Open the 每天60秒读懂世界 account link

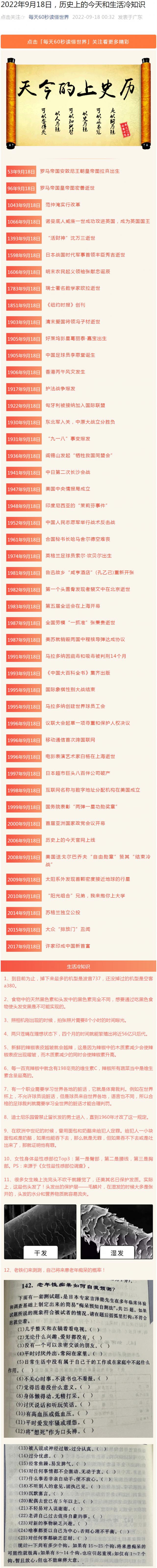click(x=49, y=17)
